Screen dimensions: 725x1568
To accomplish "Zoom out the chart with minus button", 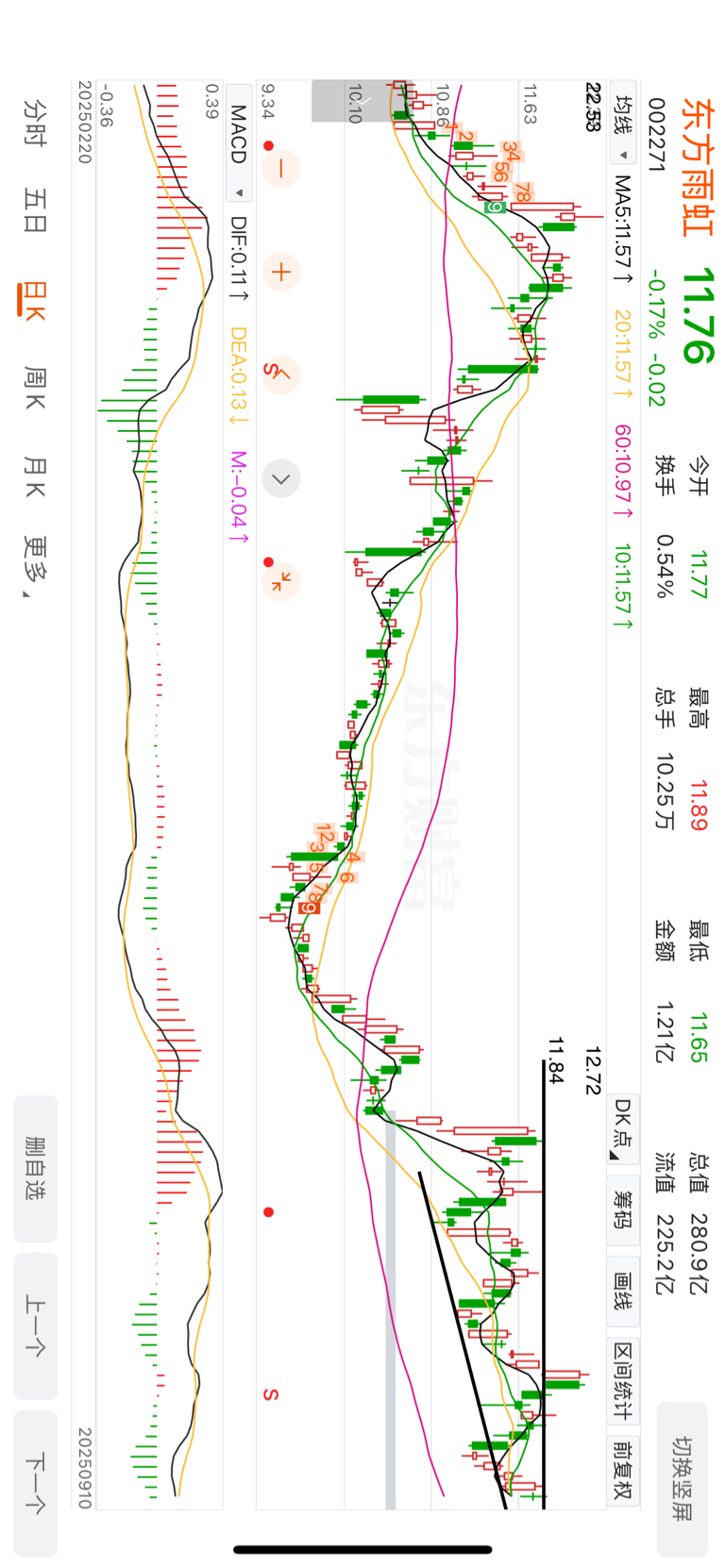I will point(280,168).
